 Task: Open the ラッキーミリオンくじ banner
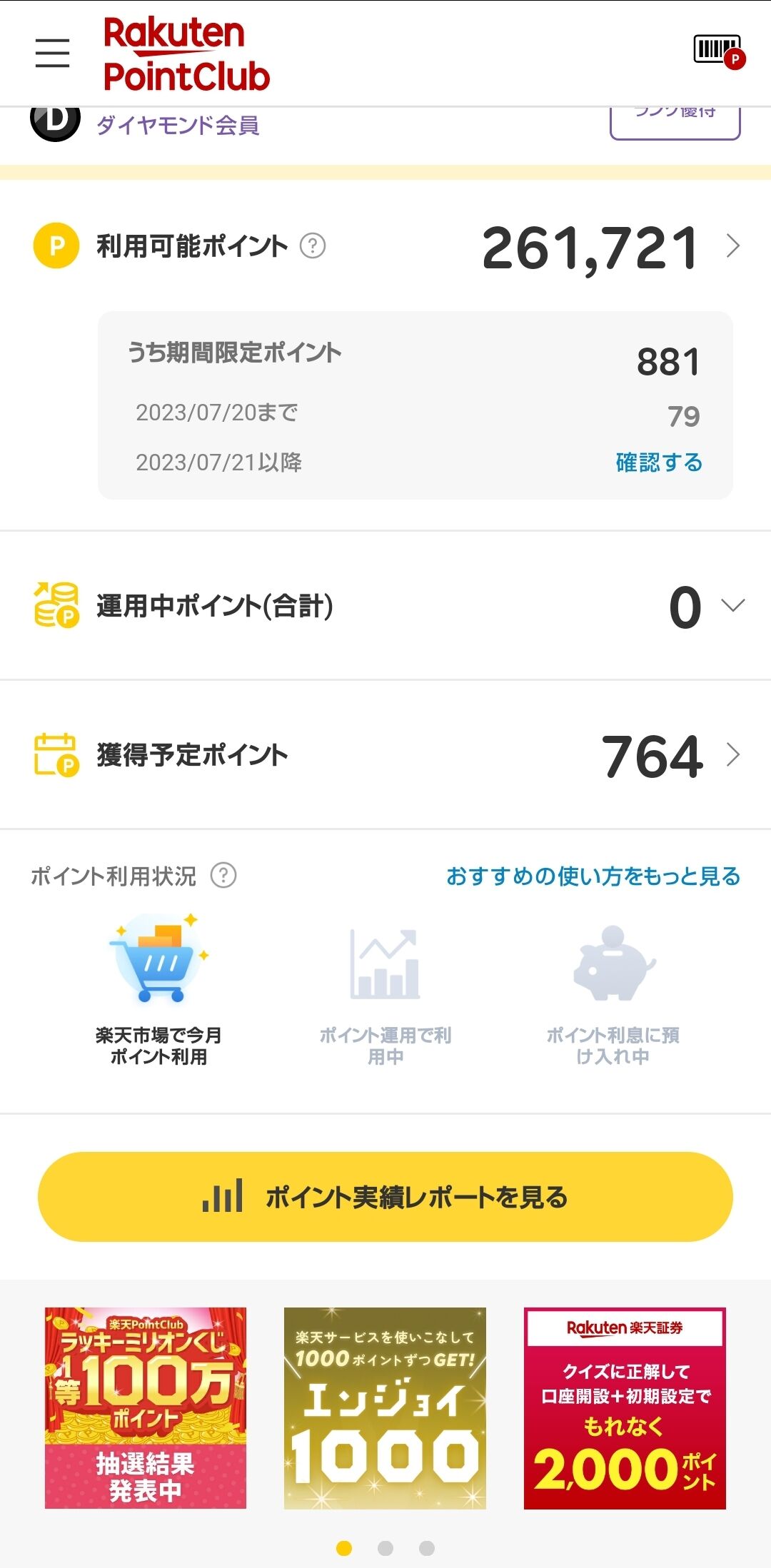tap(146, 1407)
